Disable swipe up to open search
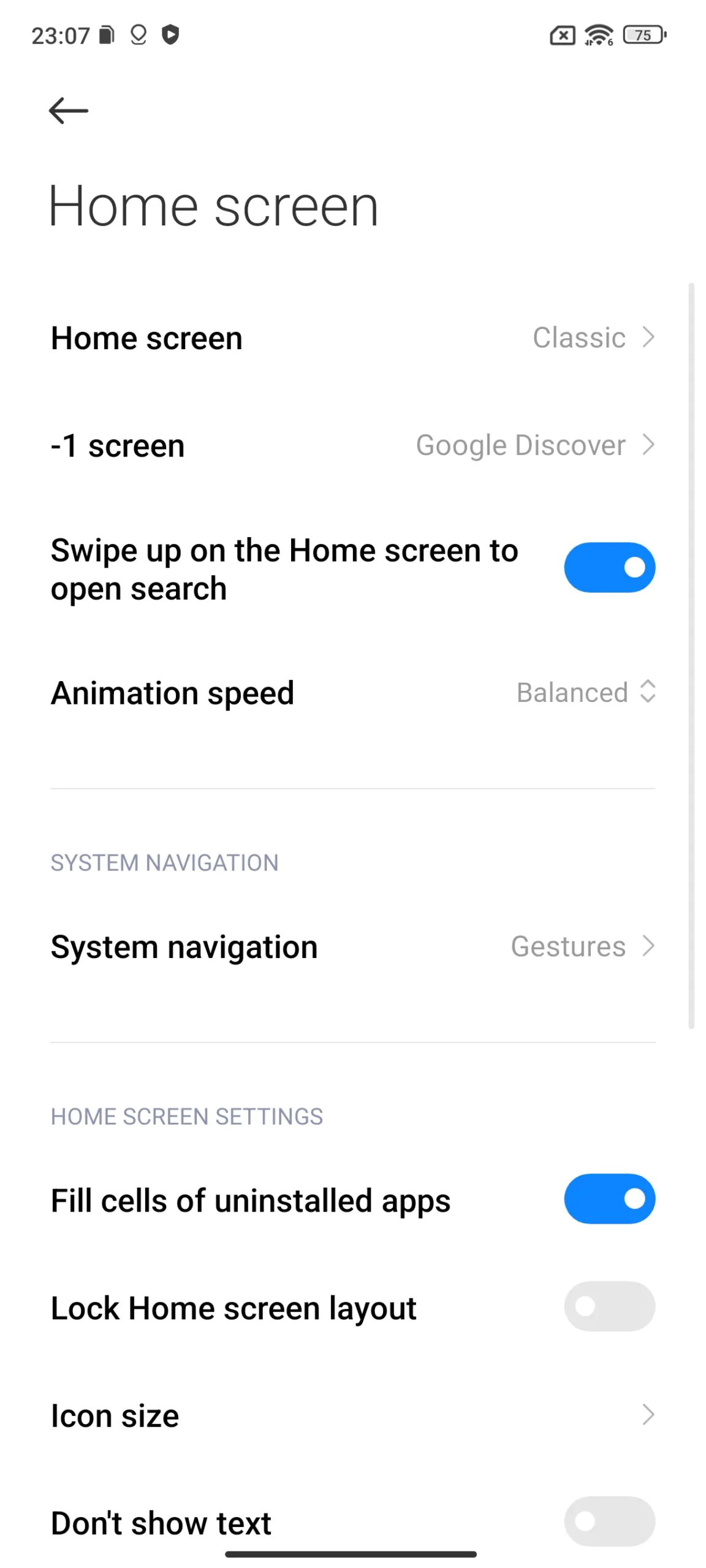The image size is (706, 1568). [x=609, y=567]
